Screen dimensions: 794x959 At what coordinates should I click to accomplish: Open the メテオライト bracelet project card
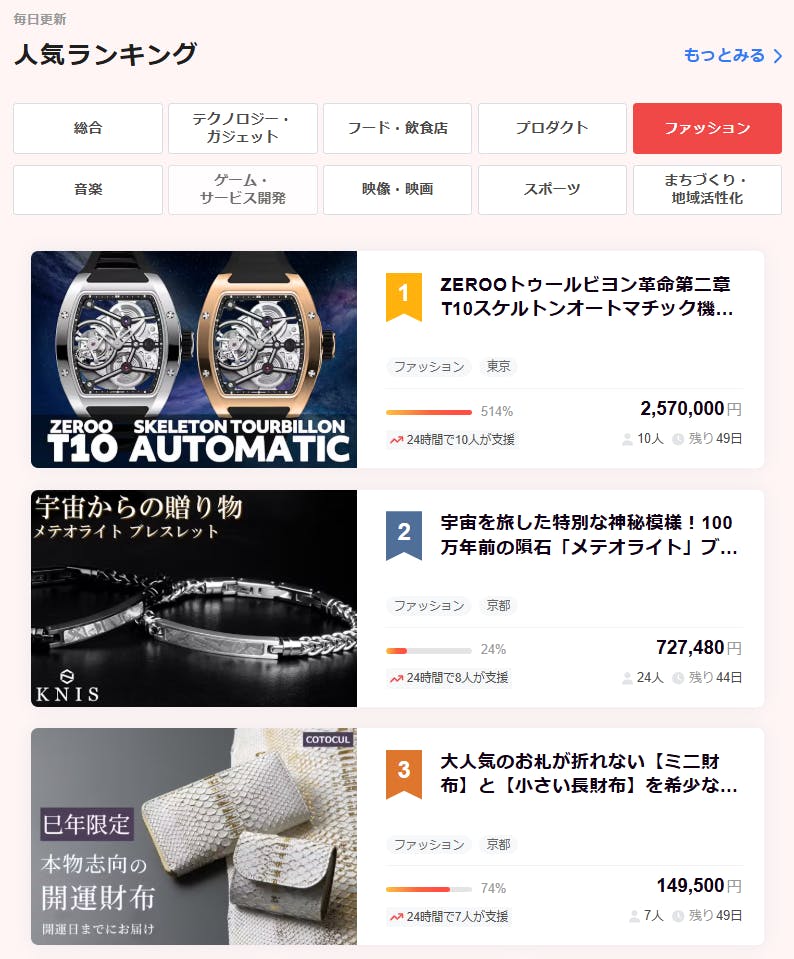tap(588, 536)
